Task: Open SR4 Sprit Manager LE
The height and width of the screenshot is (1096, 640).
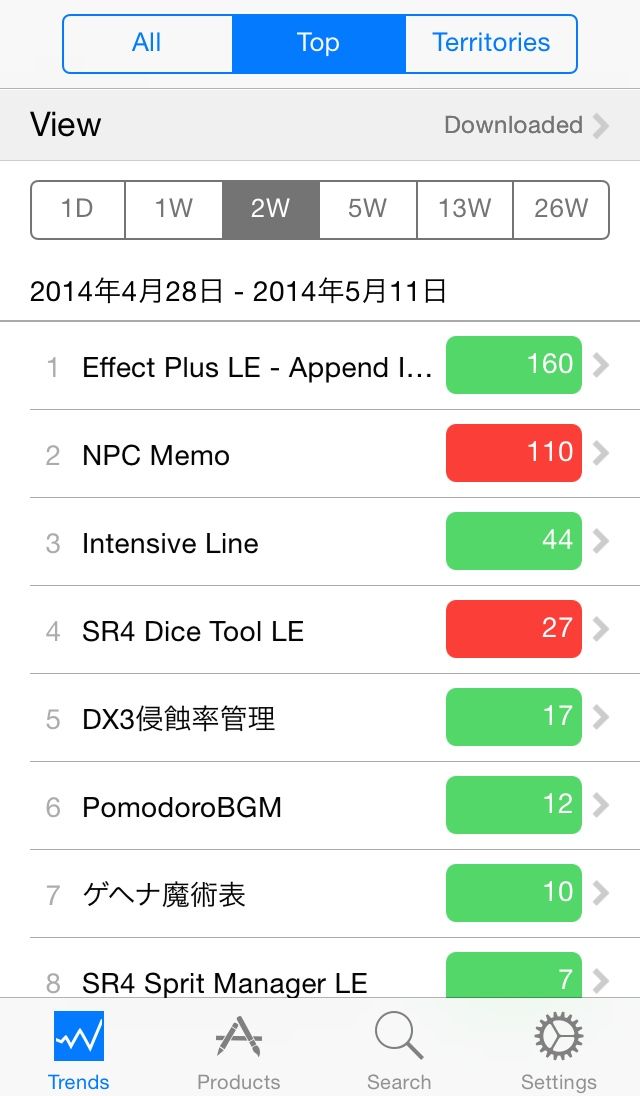Action: point(320,968)
